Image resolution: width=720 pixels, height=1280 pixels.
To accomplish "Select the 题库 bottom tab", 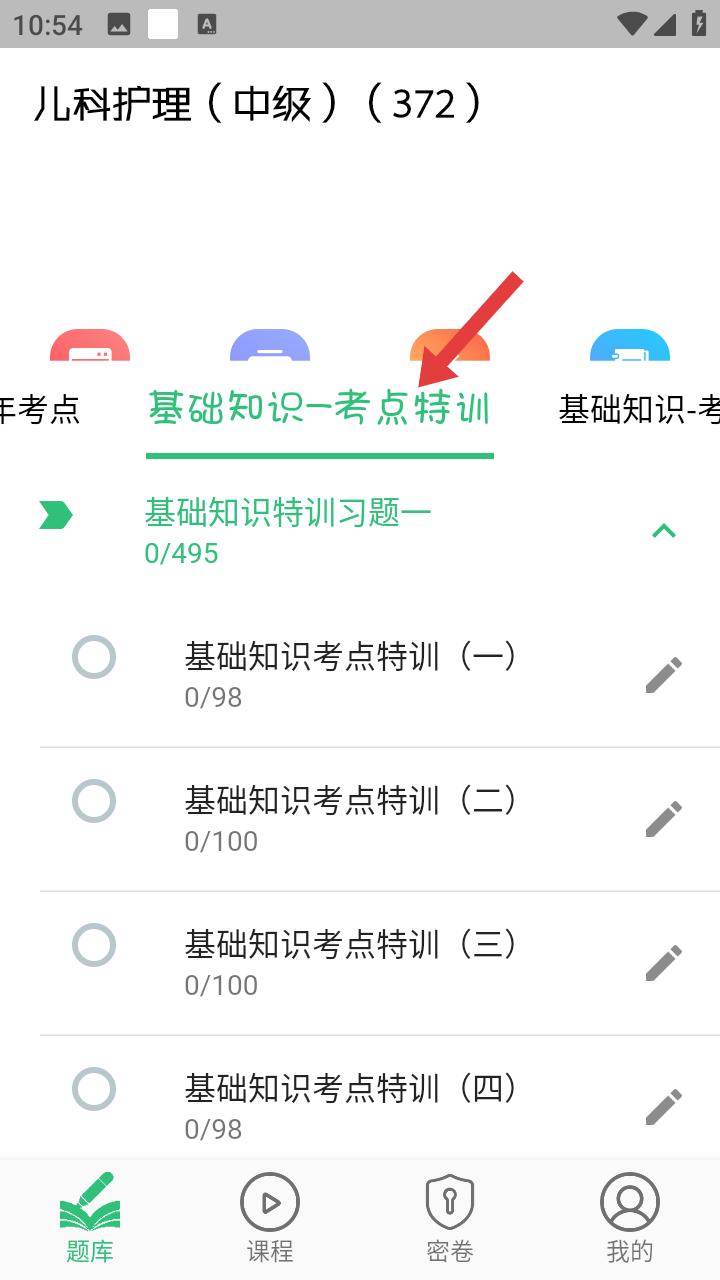I will pyautogui.click(x=90, y=1218).
